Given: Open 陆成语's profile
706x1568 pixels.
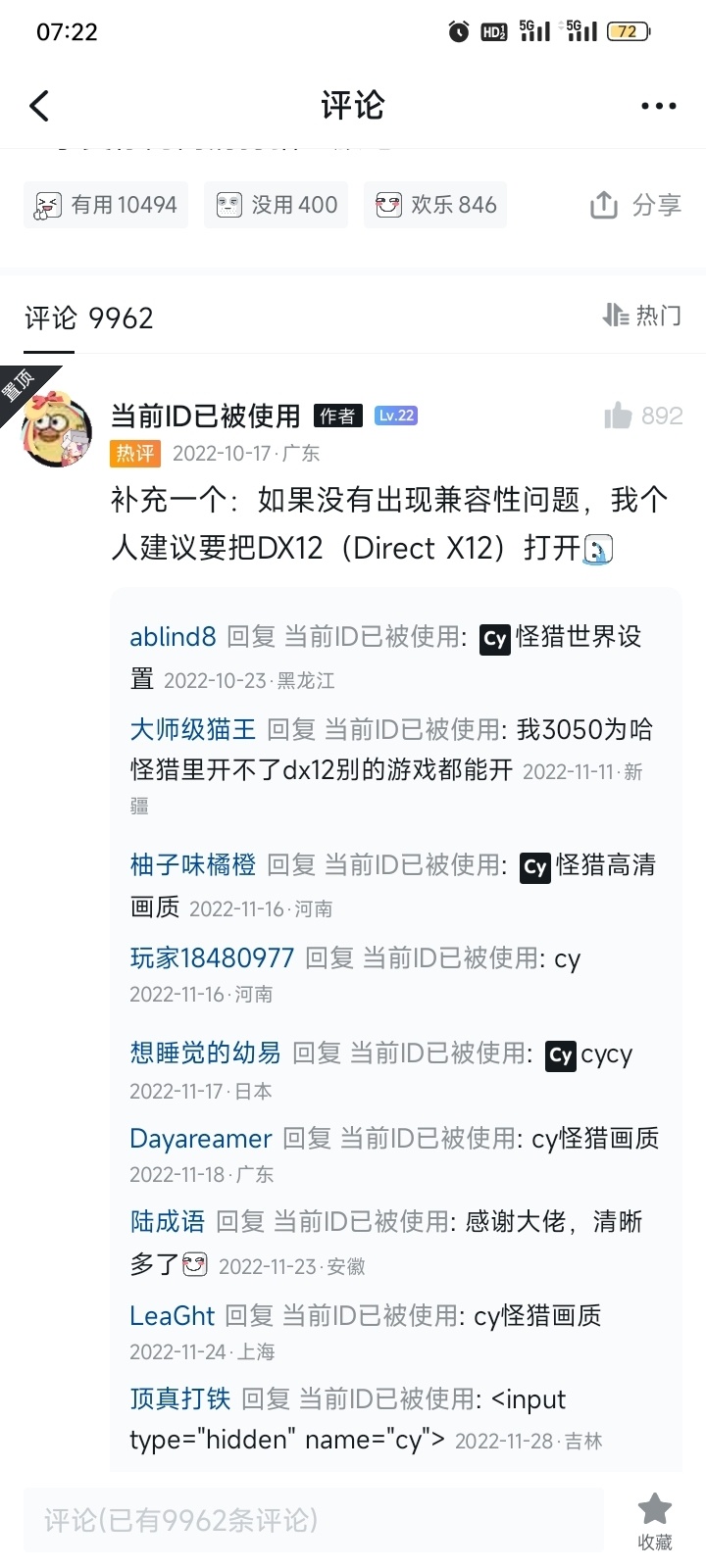Looking at the screenshot, I should coord(168,1222).
